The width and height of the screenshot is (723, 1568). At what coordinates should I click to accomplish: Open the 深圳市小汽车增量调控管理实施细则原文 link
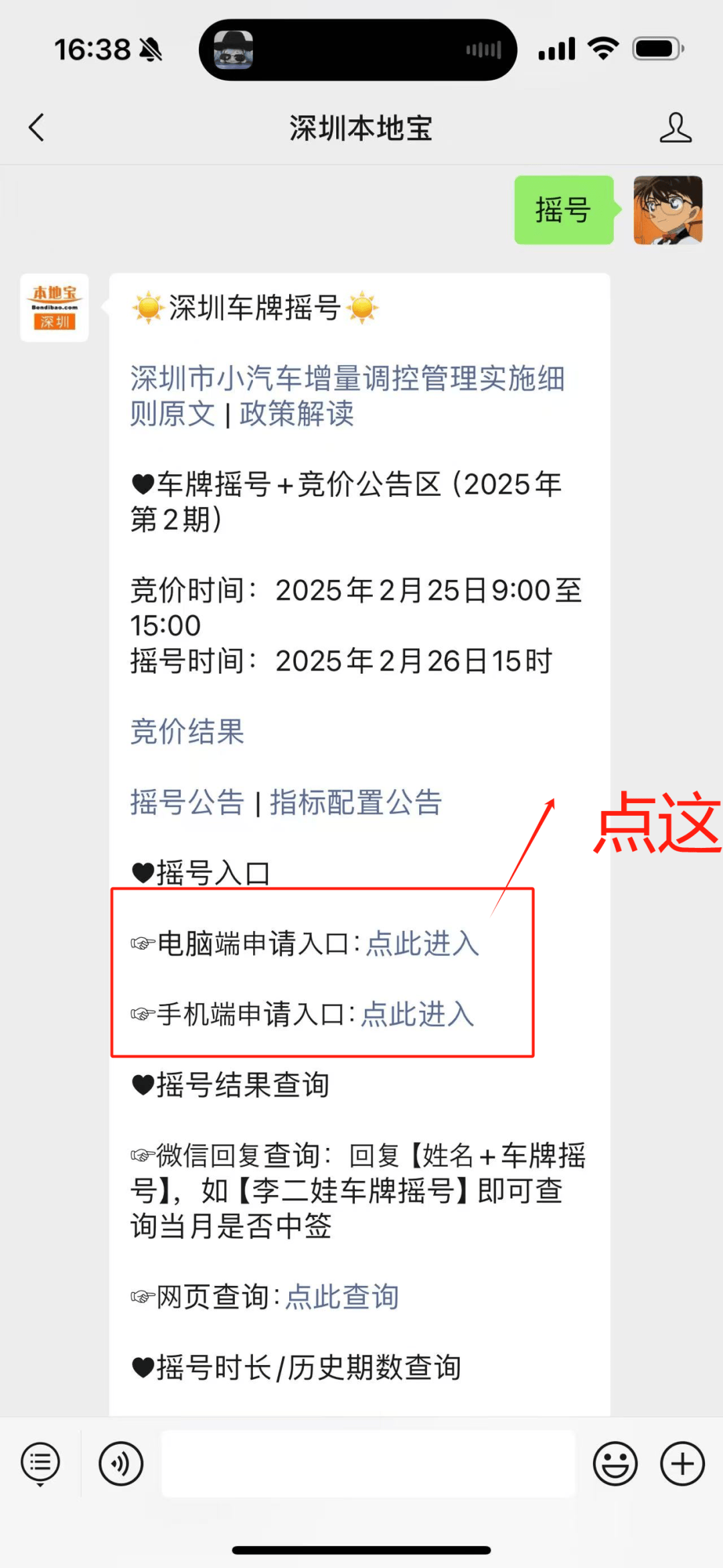[347, 396]
